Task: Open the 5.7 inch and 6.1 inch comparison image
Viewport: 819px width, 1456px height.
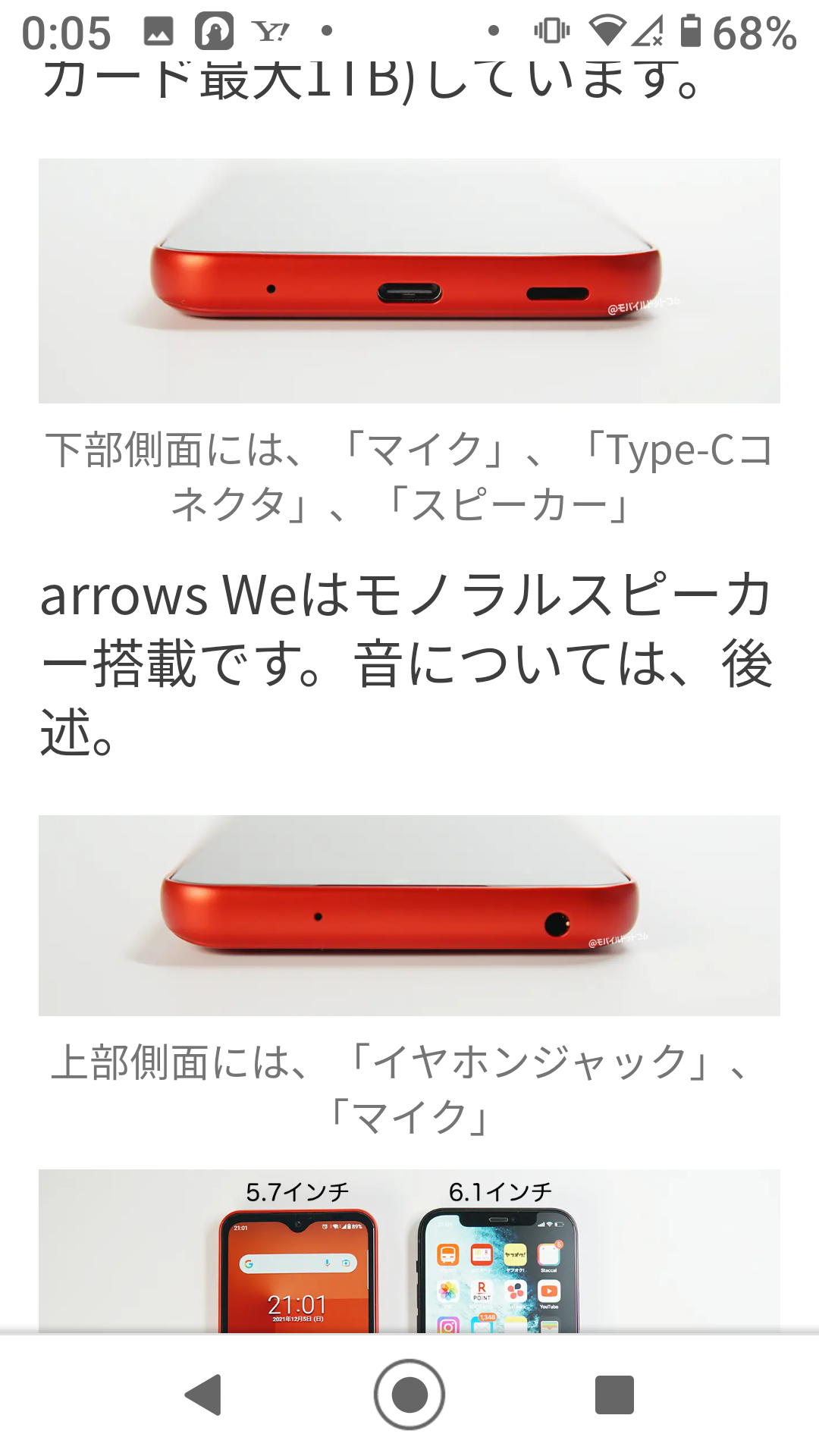Action: coord(409,1251)
